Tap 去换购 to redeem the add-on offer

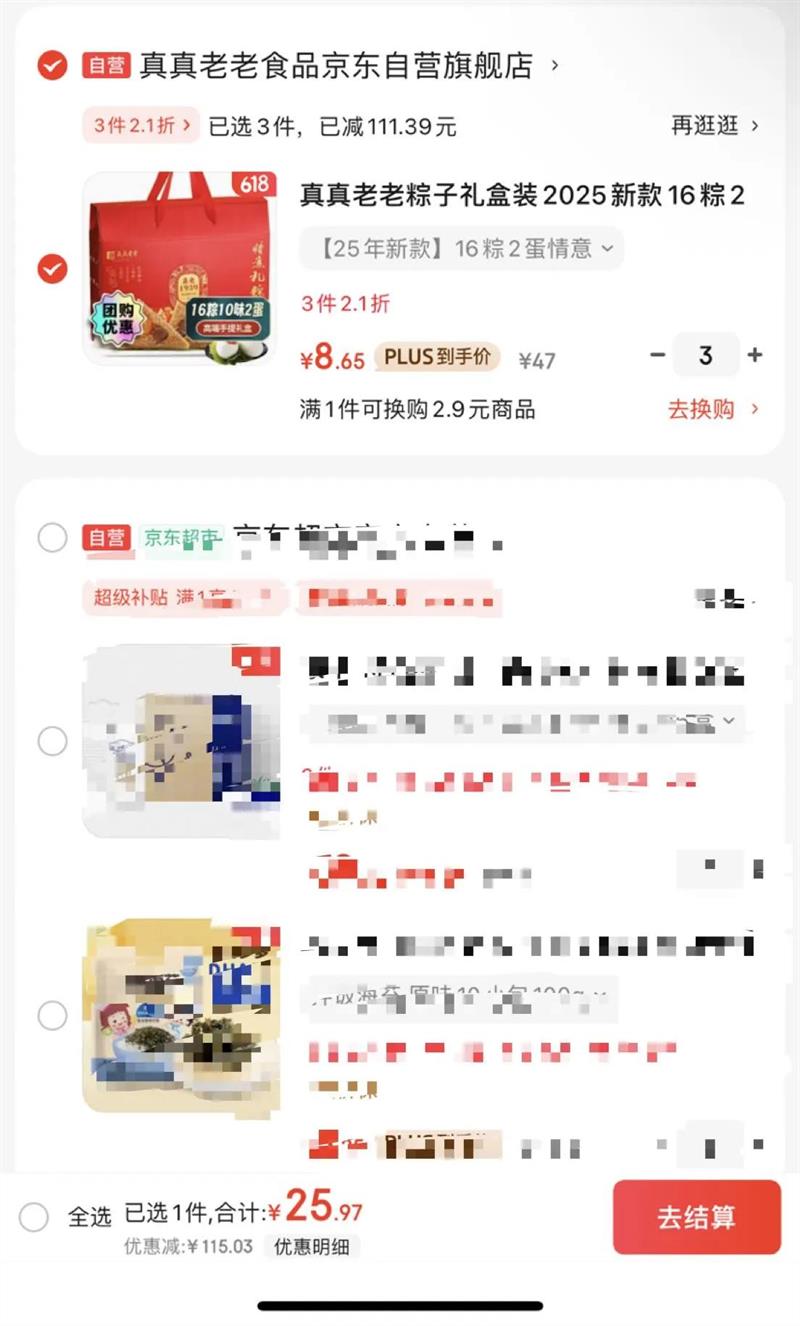pos(713,409)
